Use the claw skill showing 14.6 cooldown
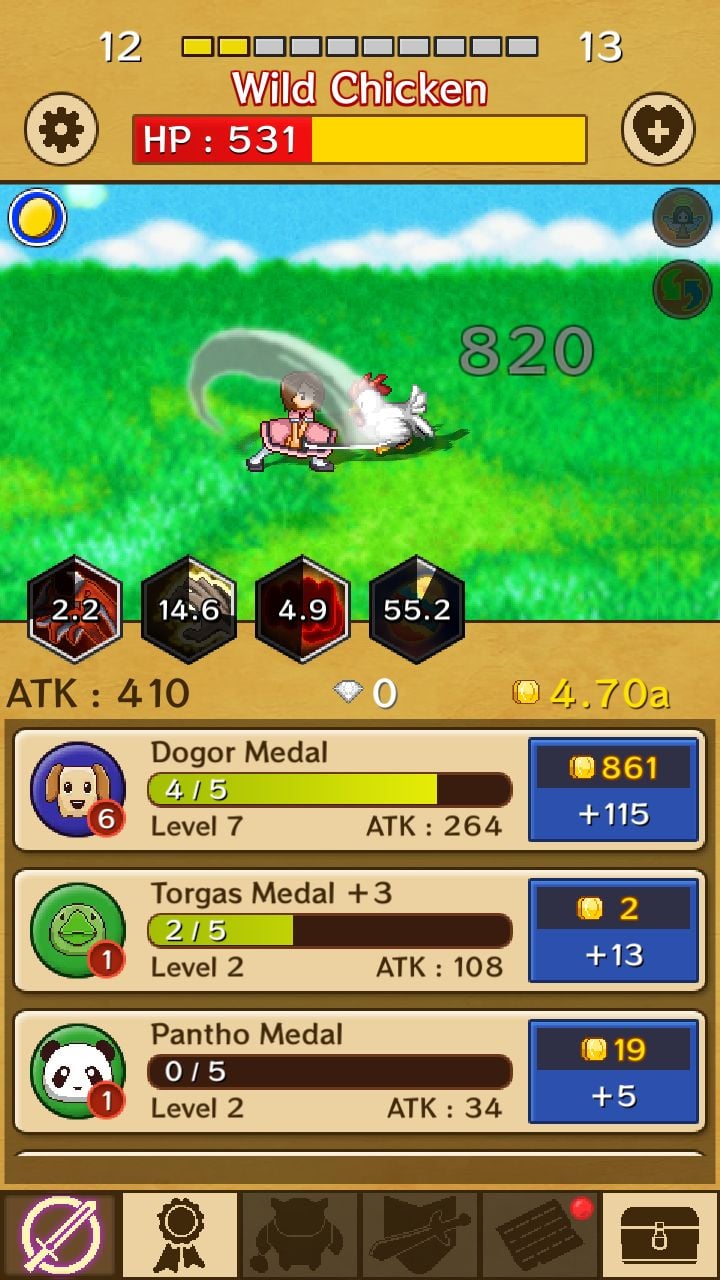 [190, 608]
